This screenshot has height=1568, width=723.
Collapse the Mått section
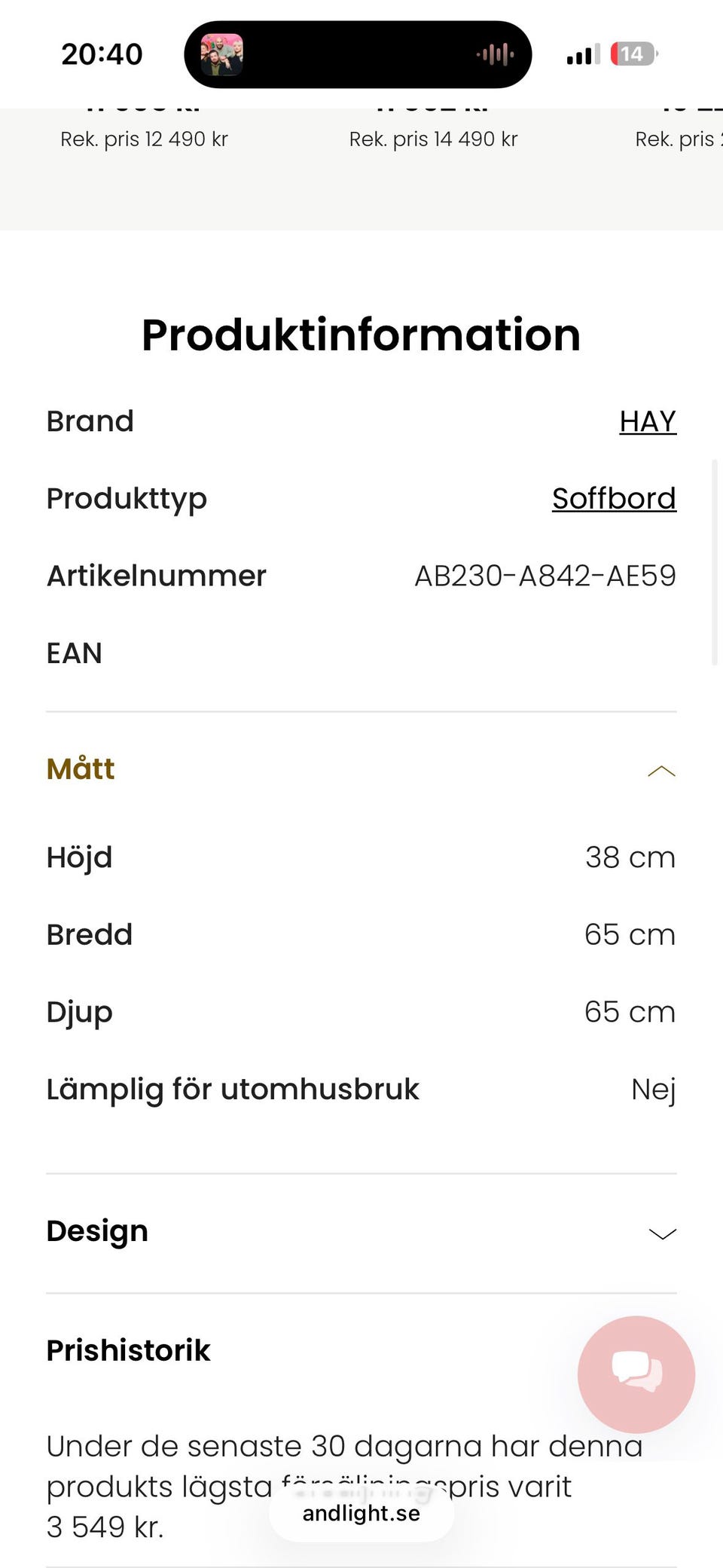(661, 770)
